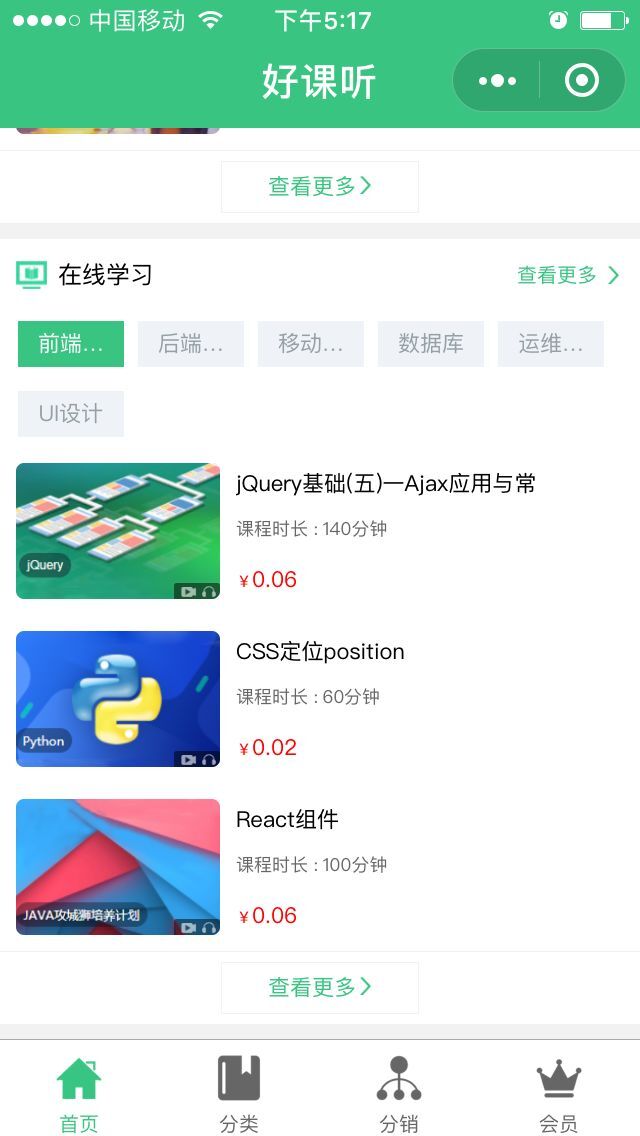
Task: Switch to the 会员 tab
Action: [559, 1092]
